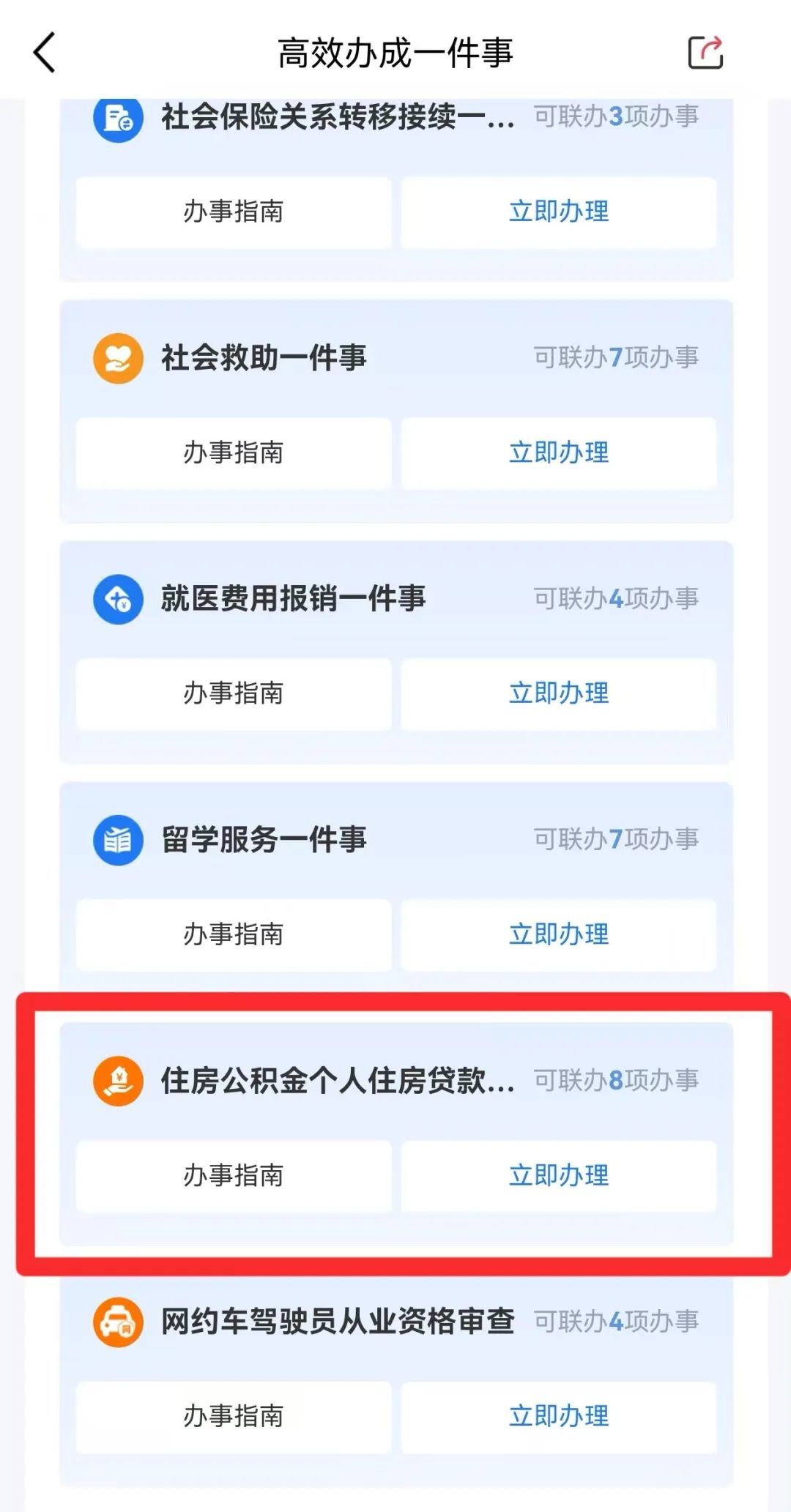Viewport: 791px width, 1512px height.
Task: View 办事指南 for 社会救助一件事
Action: [x=234, y=453]
